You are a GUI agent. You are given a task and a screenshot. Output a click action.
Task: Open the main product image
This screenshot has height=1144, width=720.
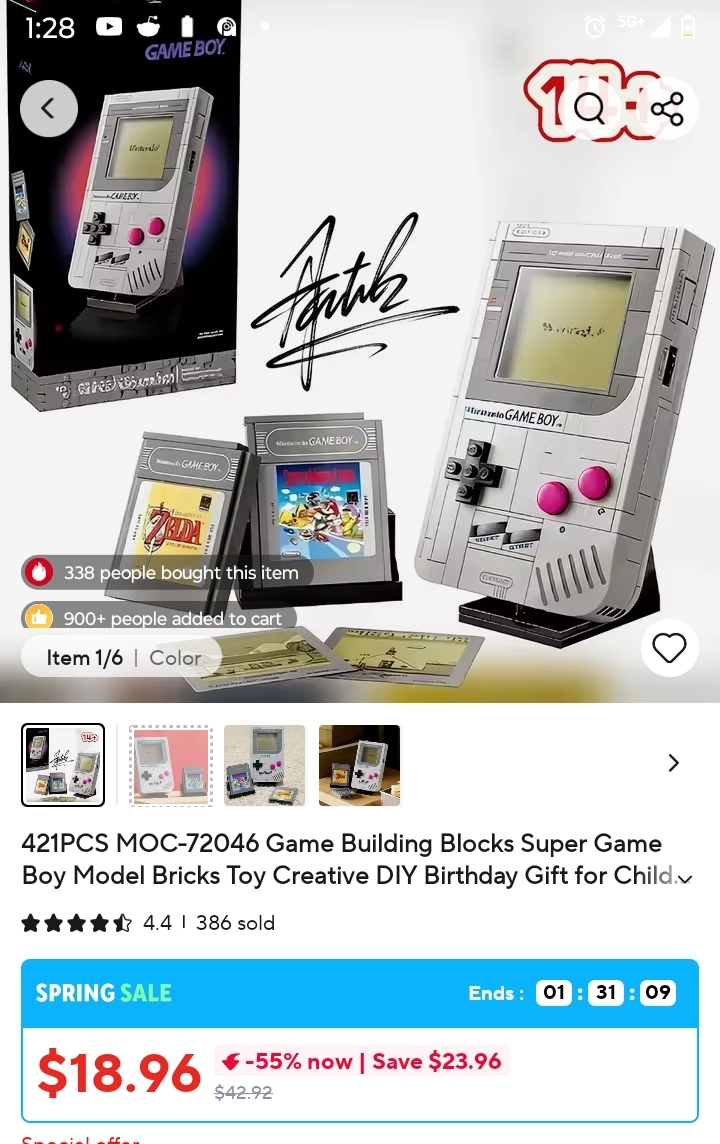coord(400,380)
